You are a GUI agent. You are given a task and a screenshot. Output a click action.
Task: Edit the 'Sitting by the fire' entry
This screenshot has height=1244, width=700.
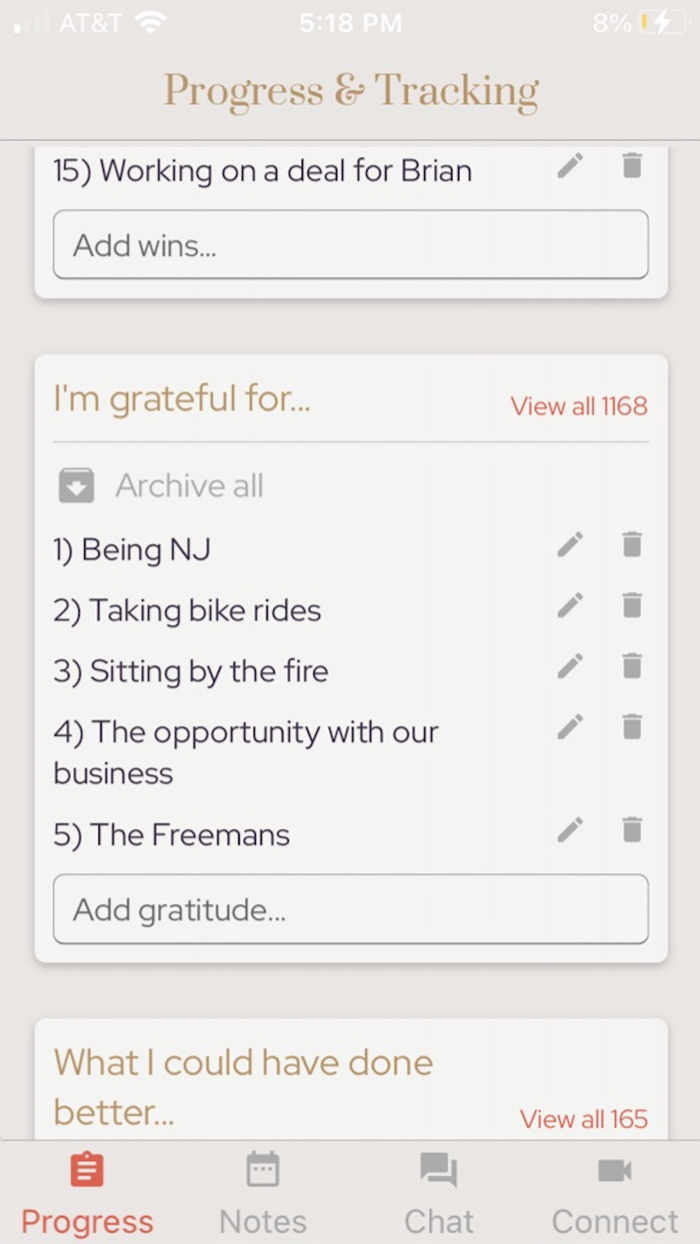point(570,667)
